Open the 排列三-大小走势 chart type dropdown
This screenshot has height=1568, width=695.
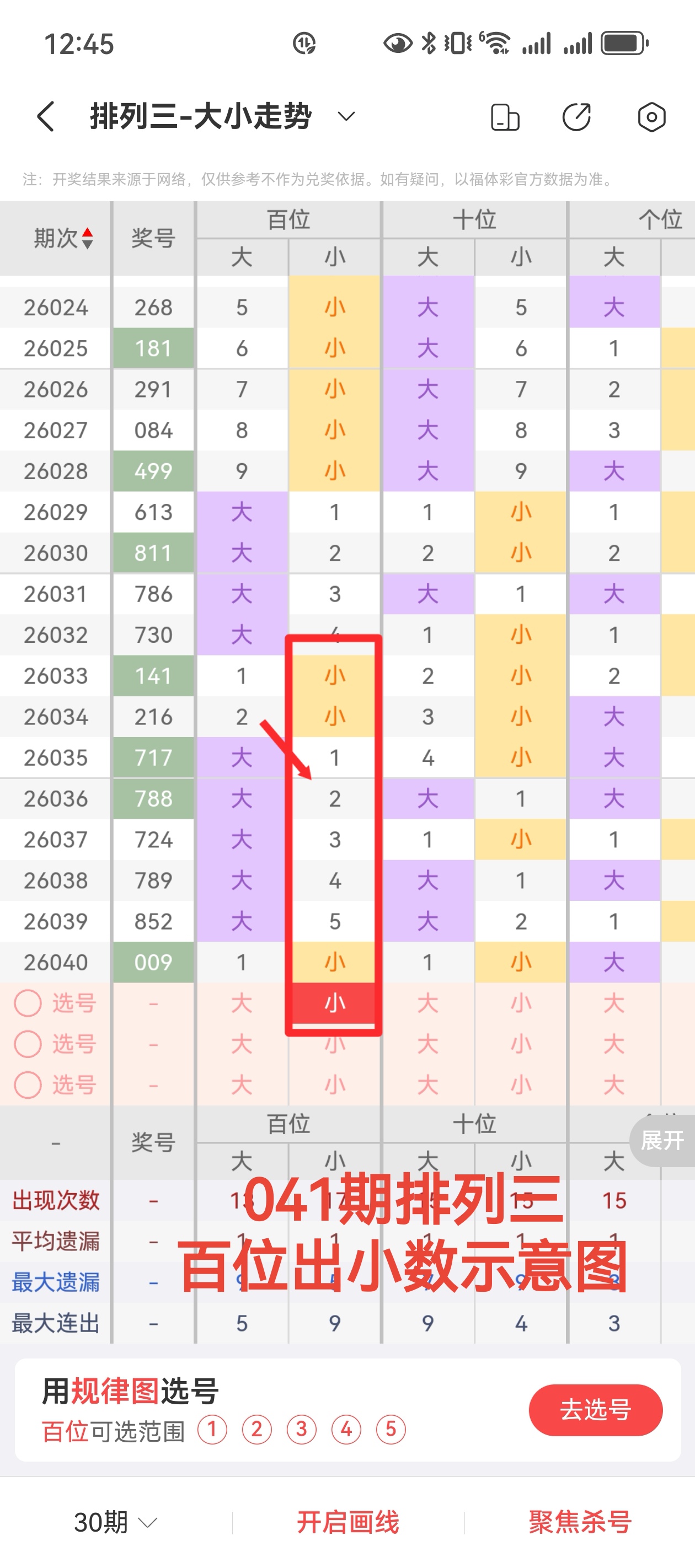(x=345, y=116)
